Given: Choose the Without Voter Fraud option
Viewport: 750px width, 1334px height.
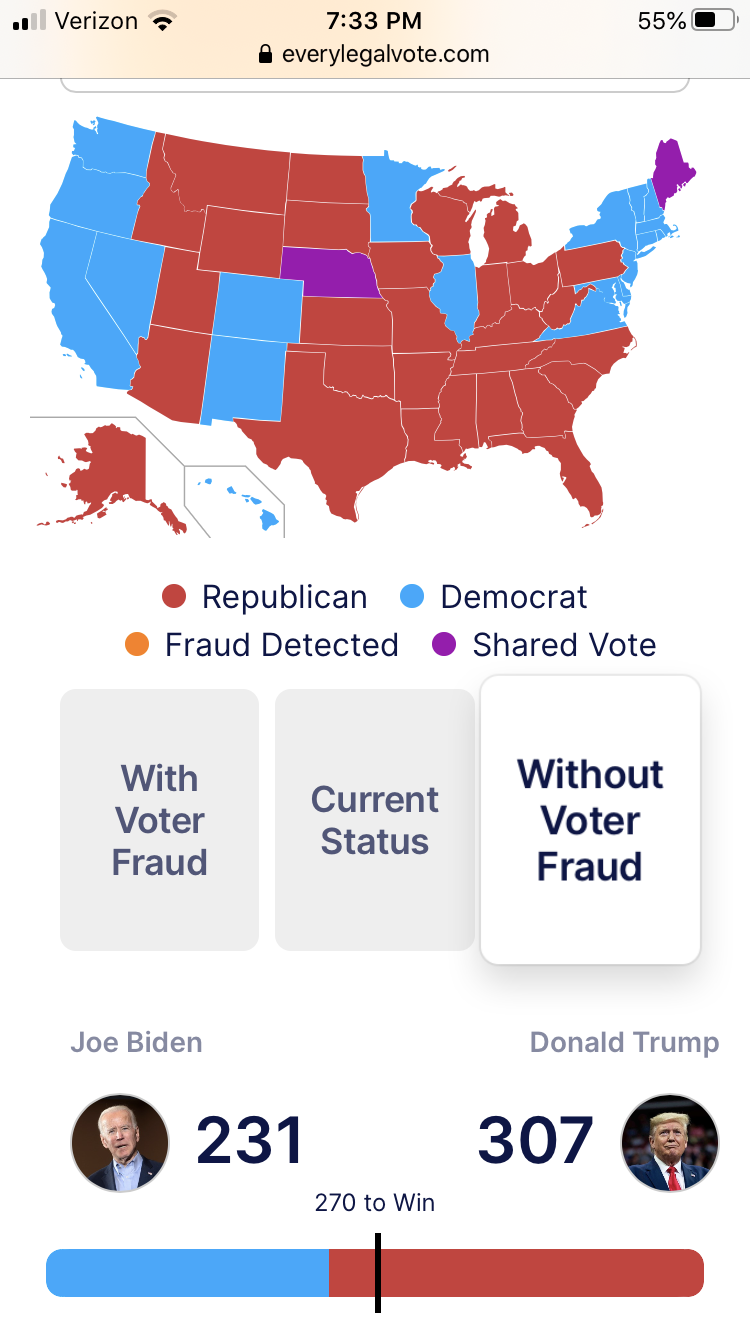Looking at the screenshot, I should point(590,820).
